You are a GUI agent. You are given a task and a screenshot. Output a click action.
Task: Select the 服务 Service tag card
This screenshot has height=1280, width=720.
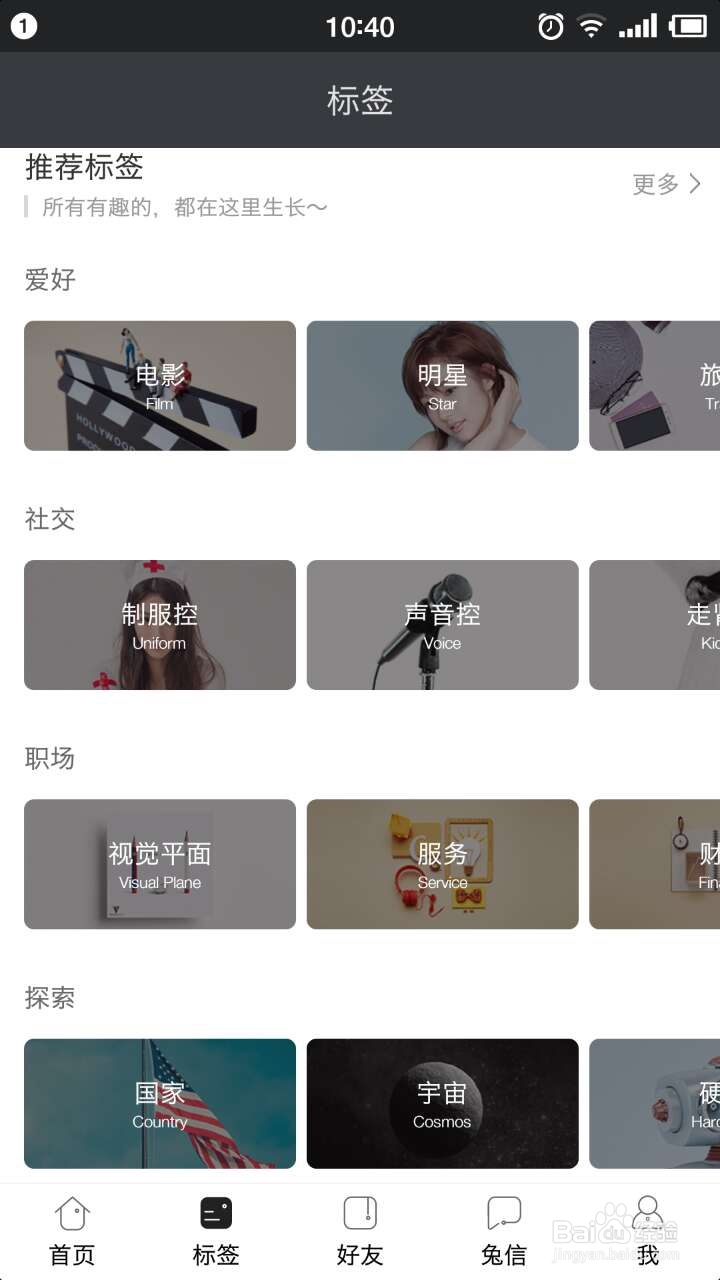(x=442, y=863)
